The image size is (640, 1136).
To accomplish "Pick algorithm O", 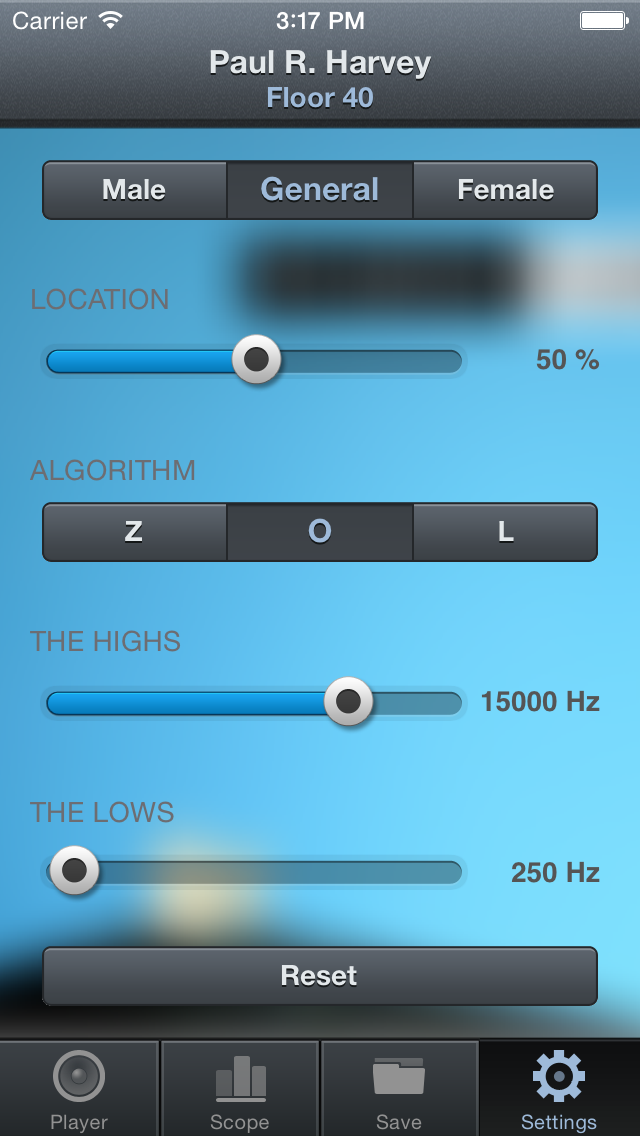I will (x=320, y=532).
